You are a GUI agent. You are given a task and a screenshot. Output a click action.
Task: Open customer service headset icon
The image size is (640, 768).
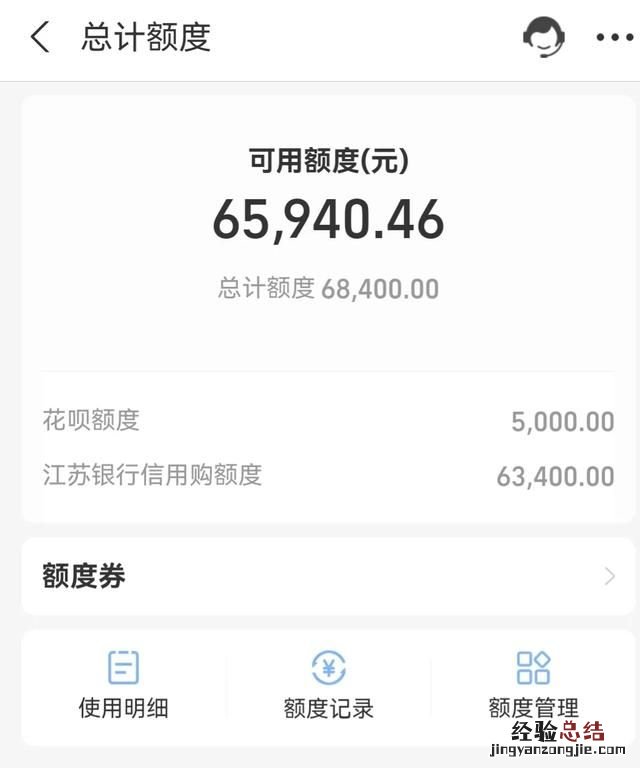click(543, 38)
